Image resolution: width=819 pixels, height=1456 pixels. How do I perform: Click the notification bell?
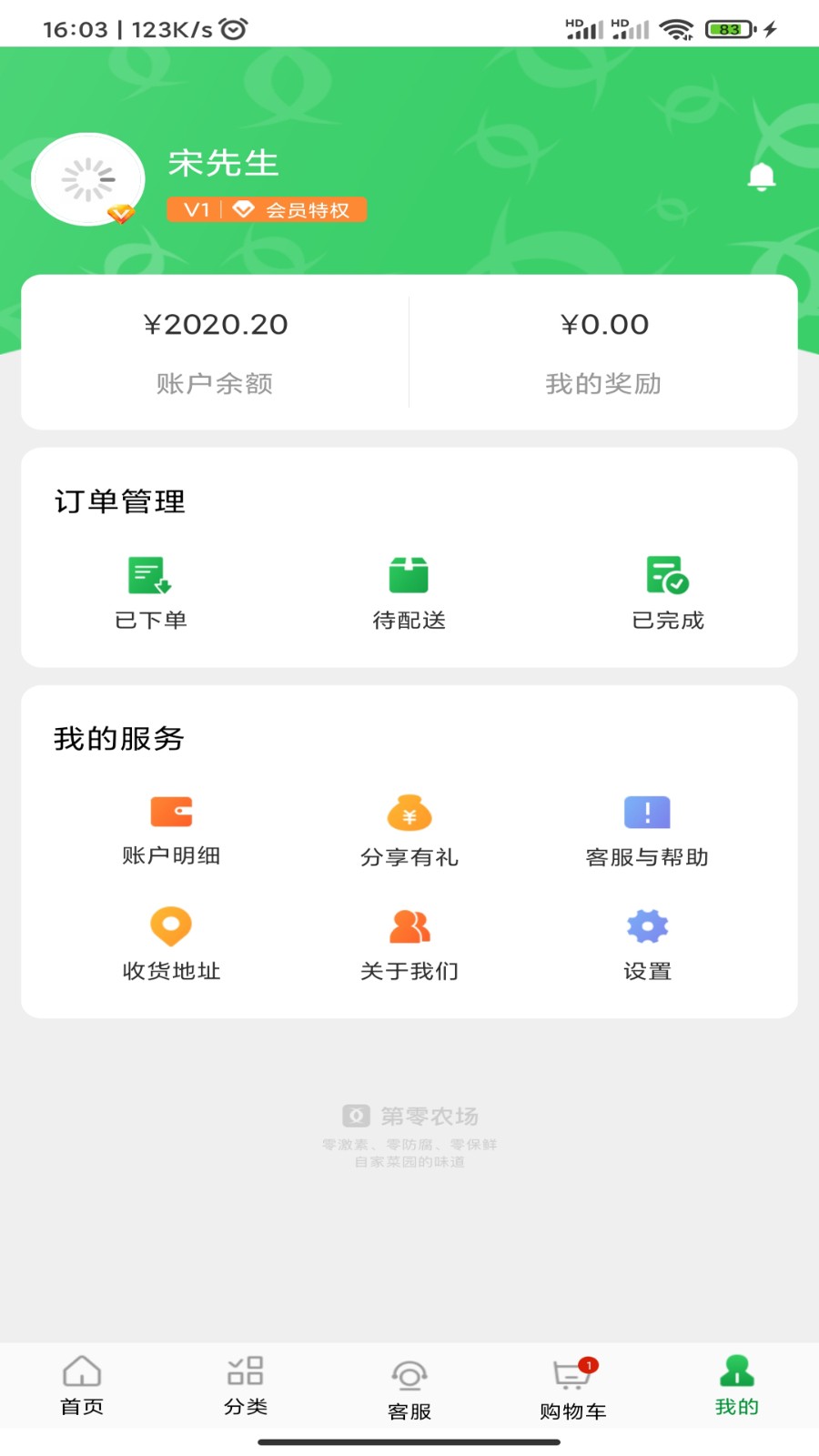coord(762,176)
